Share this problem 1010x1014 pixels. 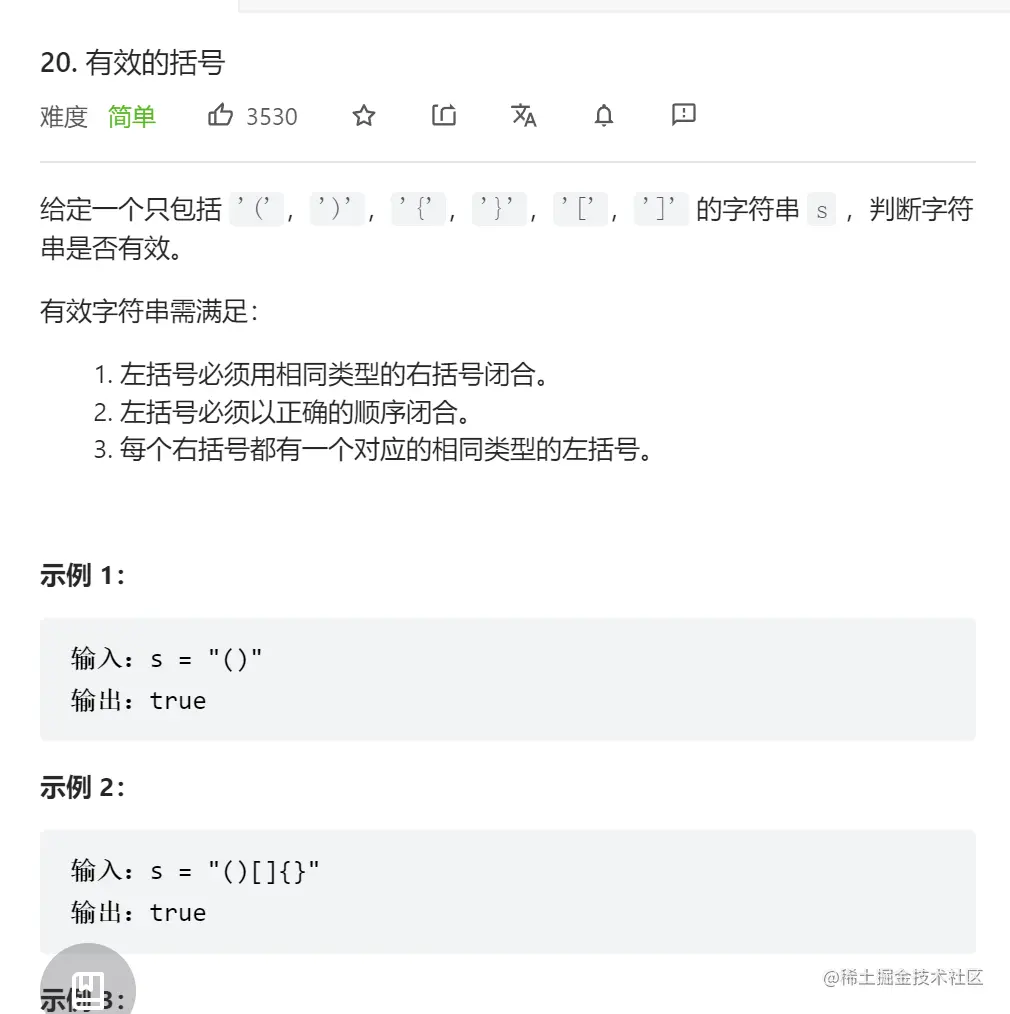click(444, 116)
